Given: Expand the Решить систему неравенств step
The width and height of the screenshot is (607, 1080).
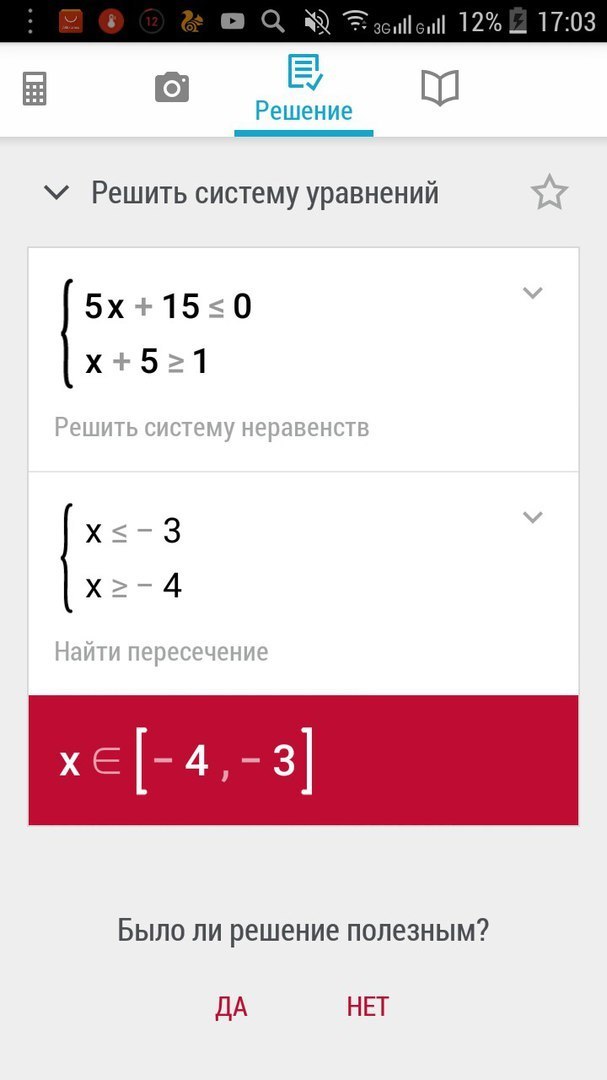Looking at the screenshot, I should tap(533, 293).
